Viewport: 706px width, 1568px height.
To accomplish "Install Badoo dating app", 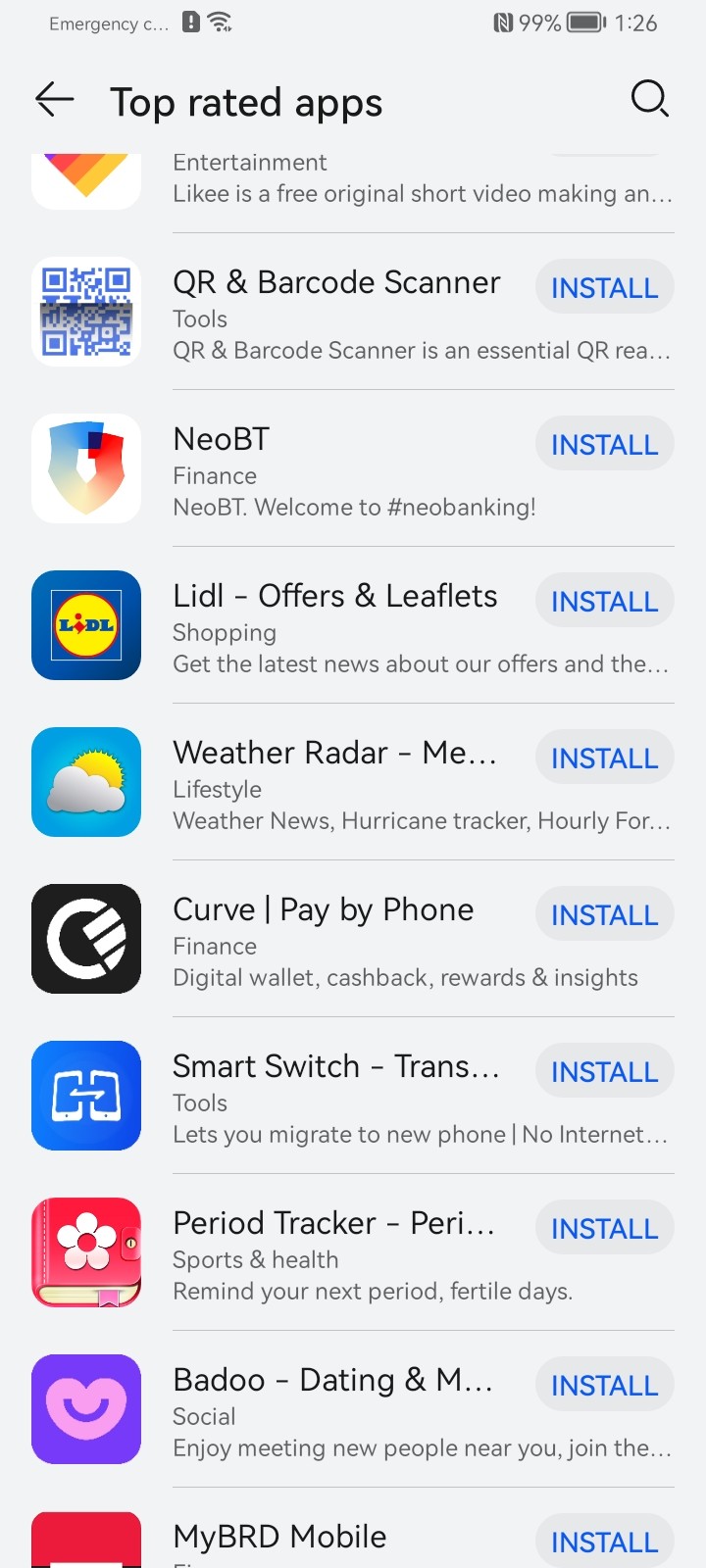I will [604, 1385].
